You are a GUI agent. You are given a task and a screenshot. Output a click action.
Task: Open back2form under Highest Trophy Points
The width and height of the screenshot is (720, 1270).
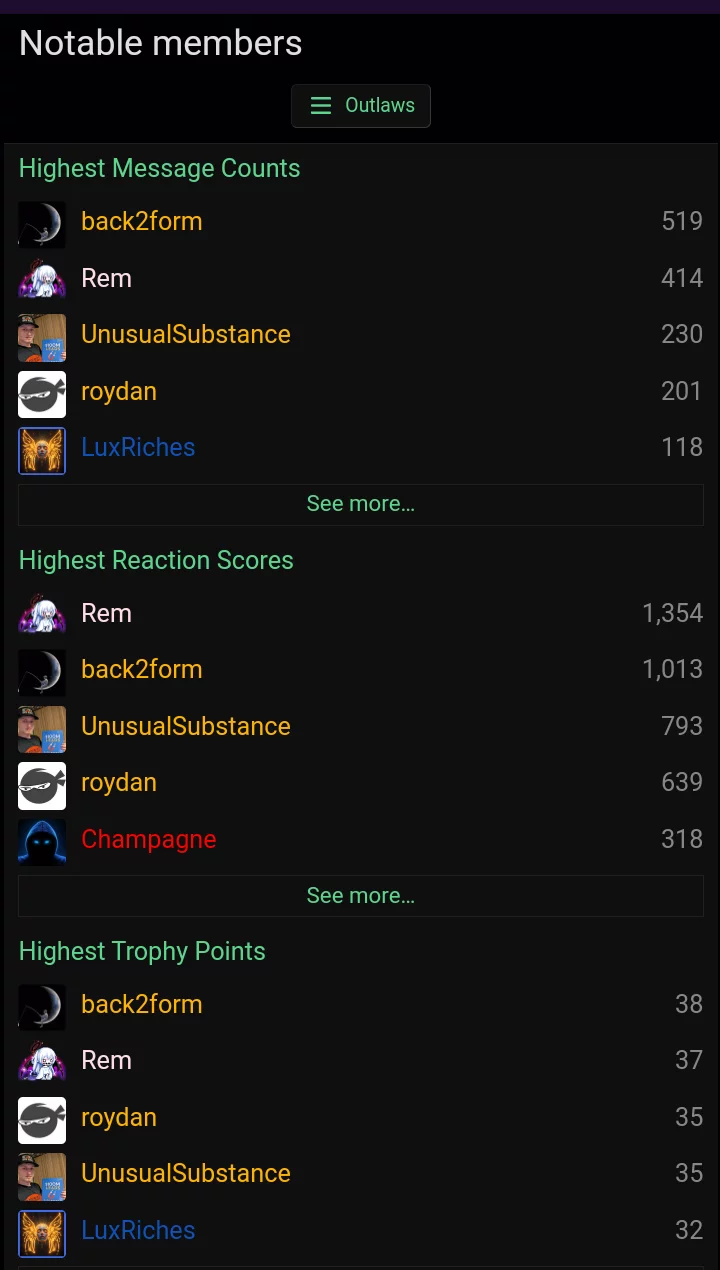(141, 1004)
